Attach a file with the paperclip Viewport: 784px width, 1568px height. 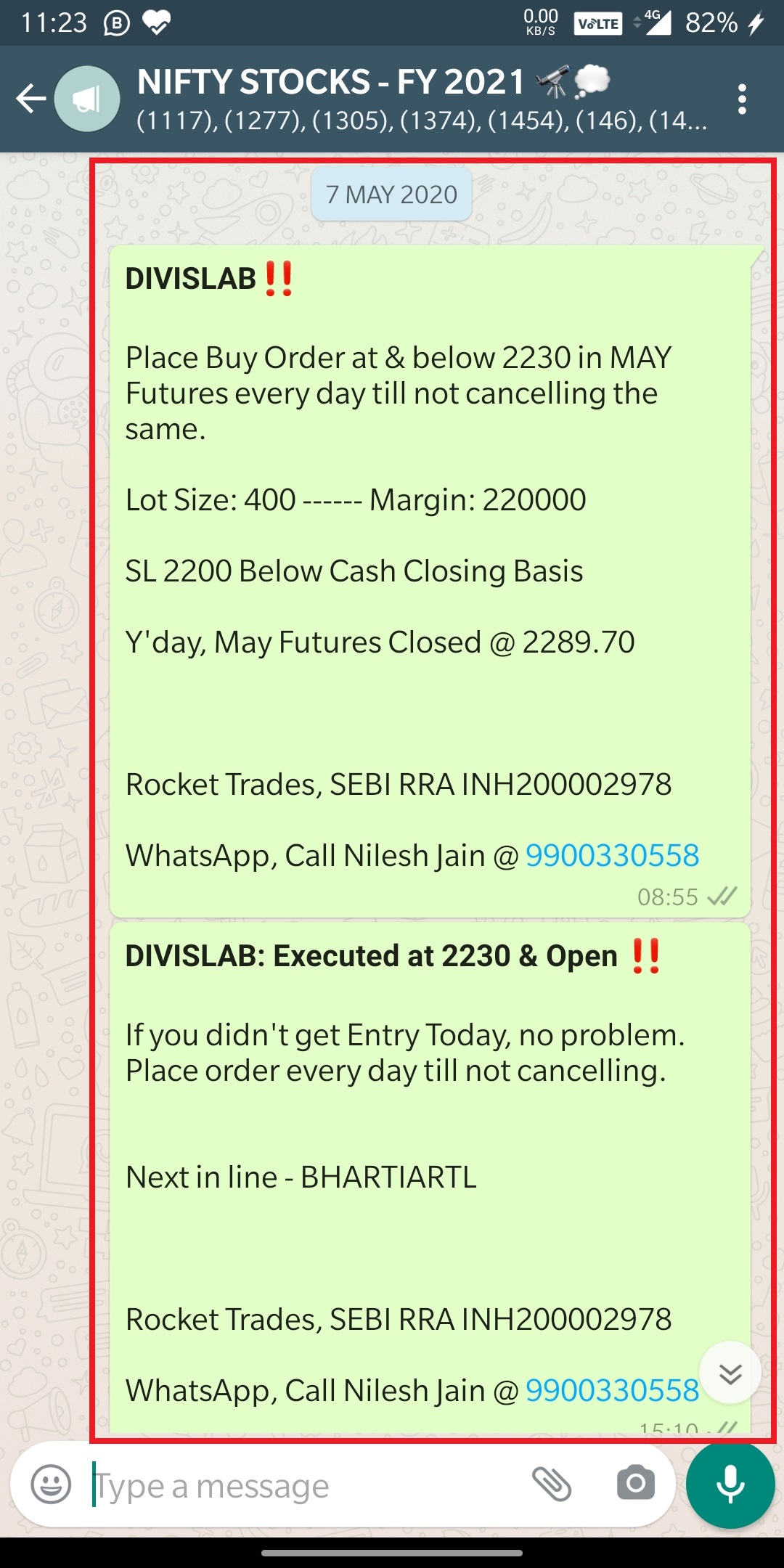pyautogui.click(x=552, y=1483)
